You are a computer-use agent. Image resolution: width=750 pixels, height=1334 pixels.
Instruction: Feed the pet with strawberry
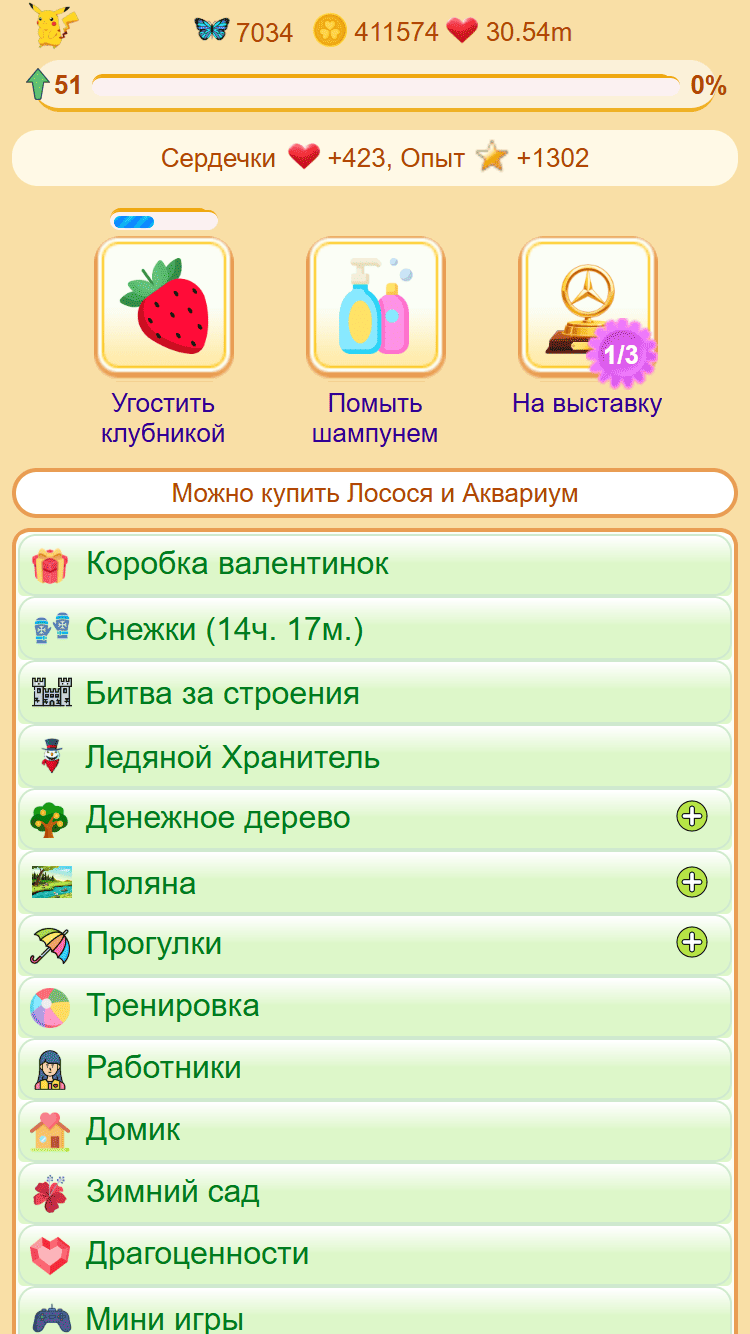click(x=164, y=306)
